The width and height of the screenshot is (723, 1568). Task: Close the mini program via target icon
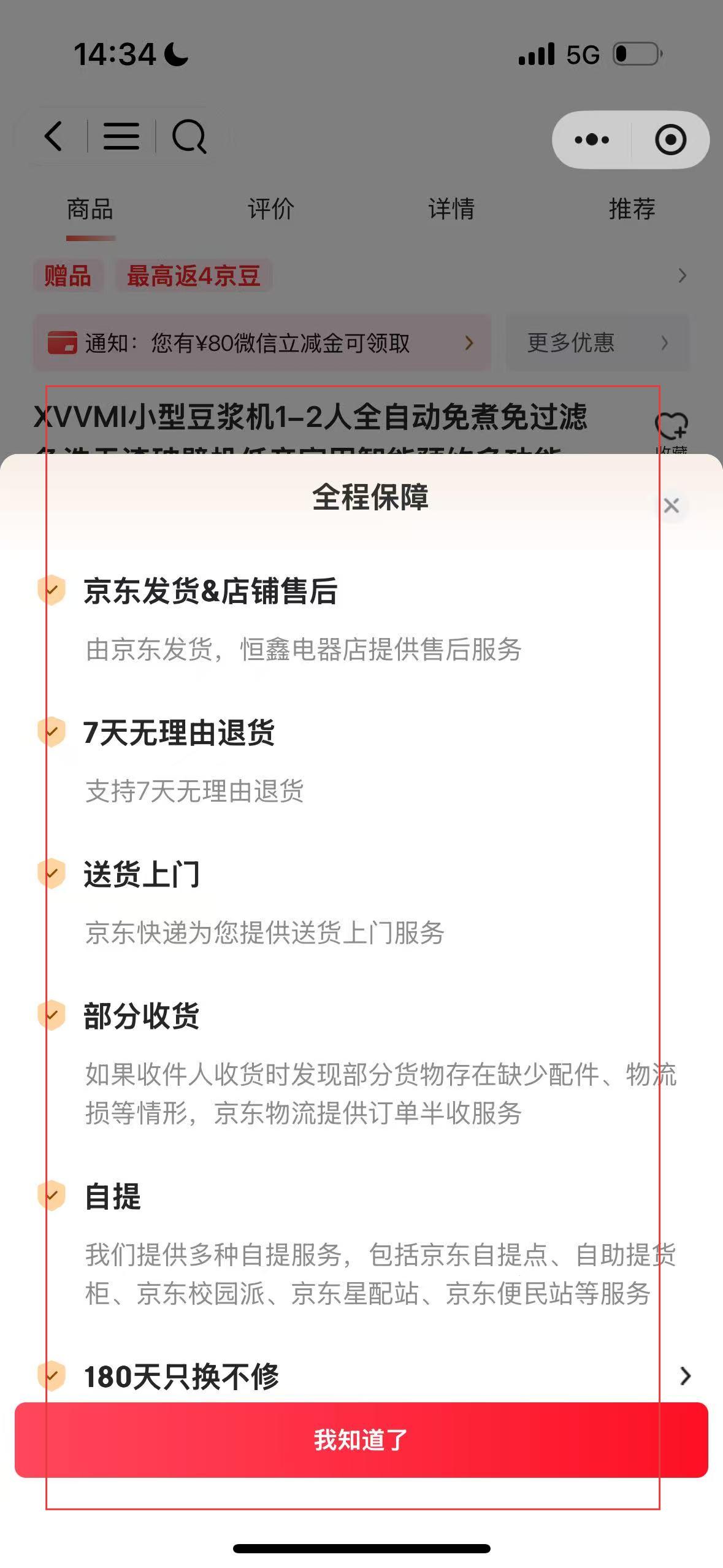pos(670,140)
